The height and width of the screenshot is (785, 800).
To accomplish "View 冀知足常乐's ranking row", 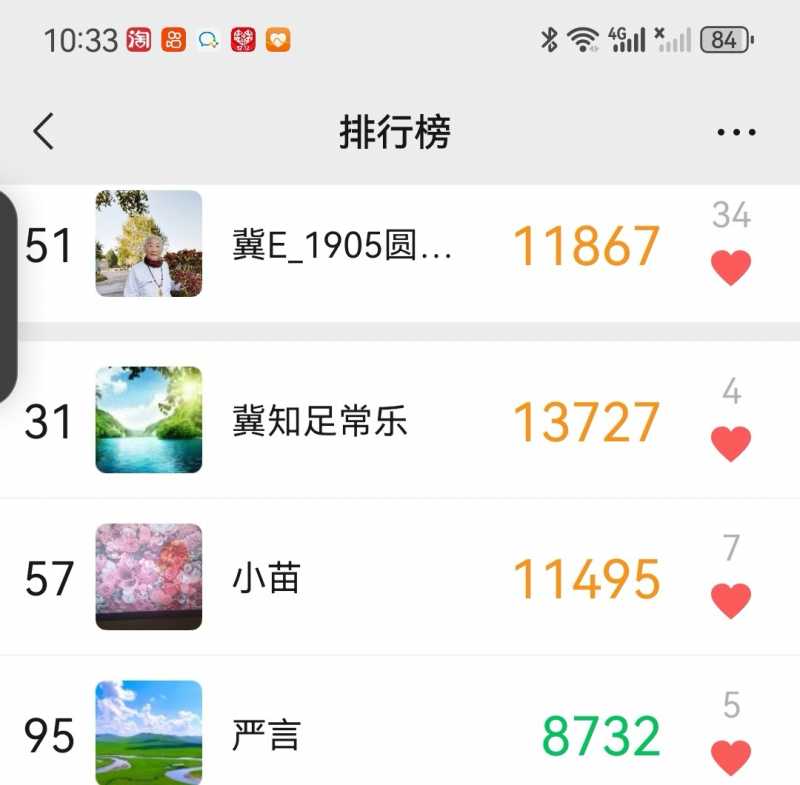I will [x=320, y=421].
